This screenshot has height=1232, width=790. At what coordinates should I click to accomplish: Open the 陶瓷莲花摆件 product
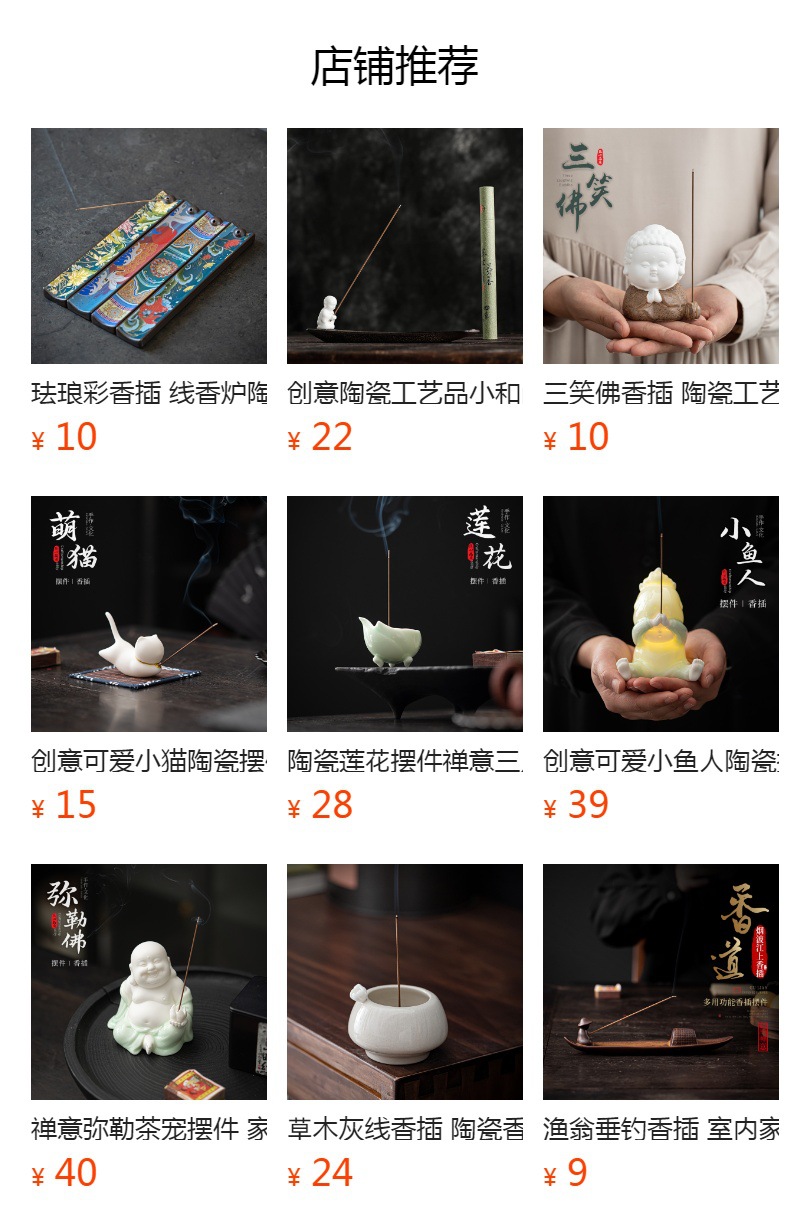click(x=405, y=660)
